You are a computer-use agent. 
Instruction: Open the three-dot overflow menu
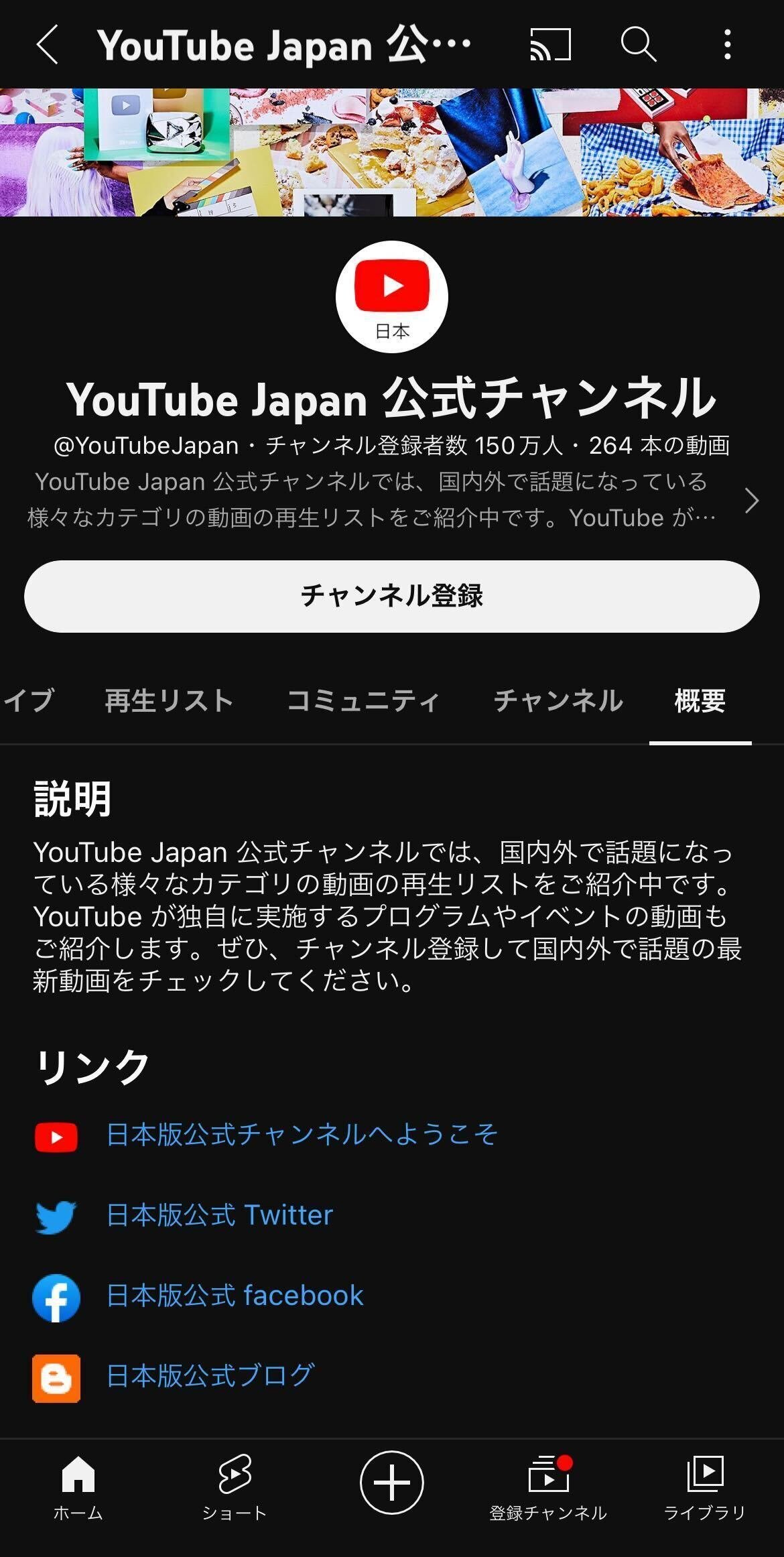coord(728,45)
